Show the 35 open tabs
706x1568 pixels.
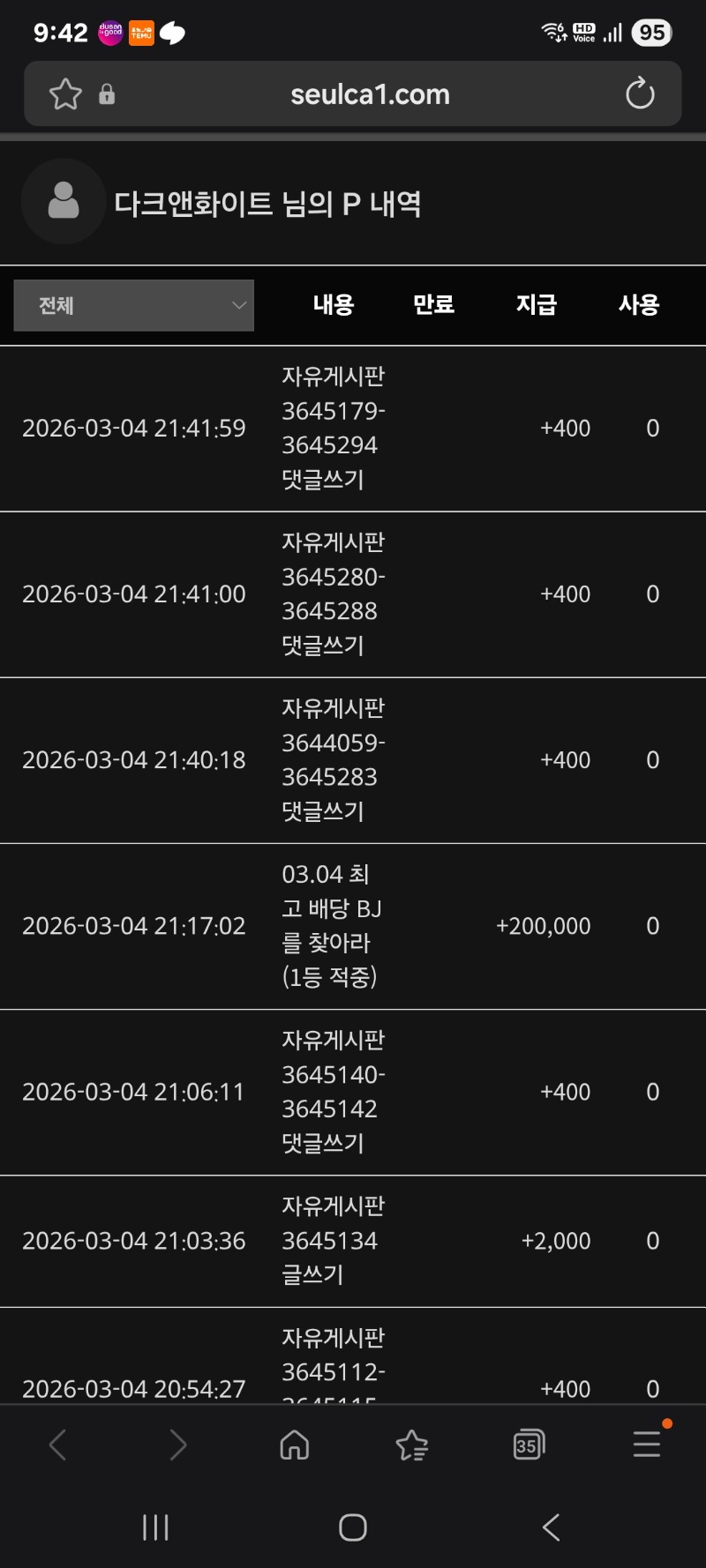click(529, 1445)
